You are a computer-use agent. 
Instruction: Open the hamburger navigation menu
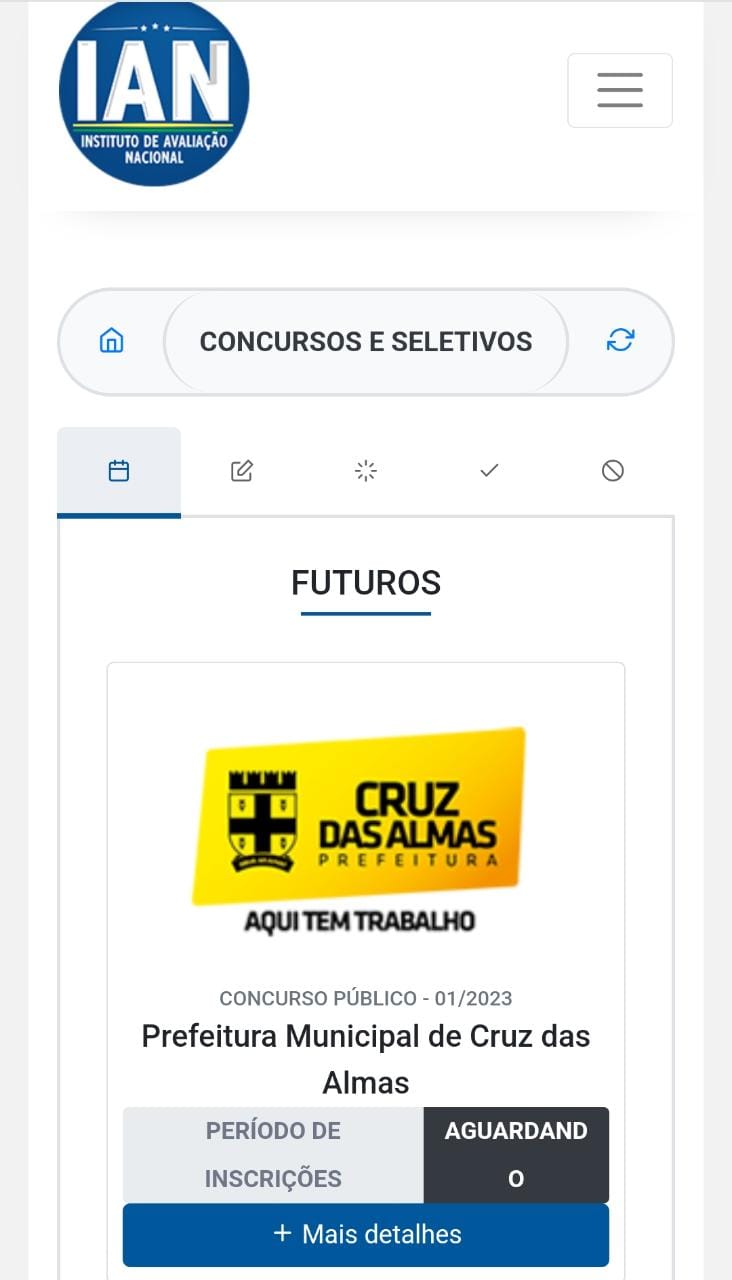(620, 90)
